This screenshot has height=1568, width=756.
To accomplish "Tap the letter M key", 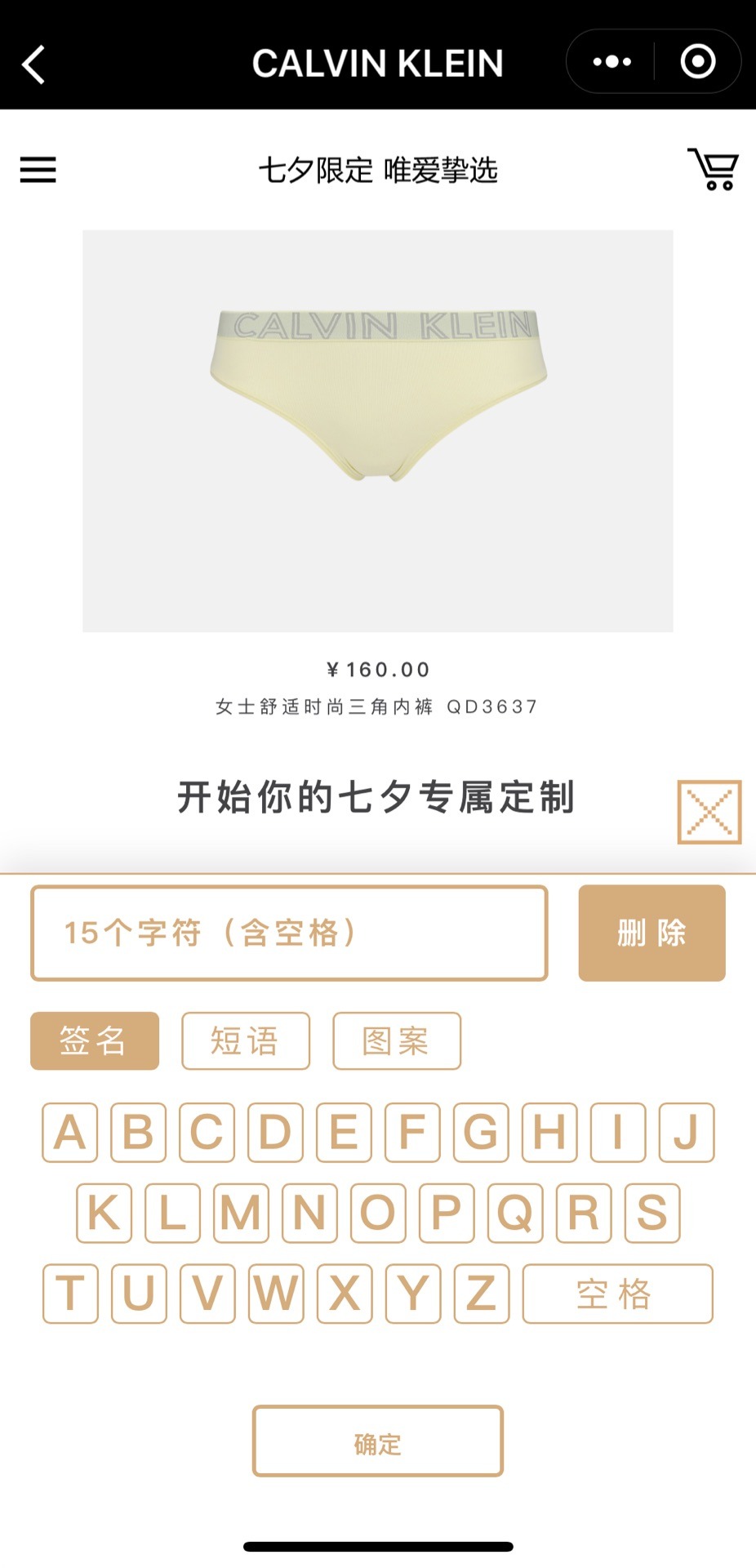I will point(241,1212).
